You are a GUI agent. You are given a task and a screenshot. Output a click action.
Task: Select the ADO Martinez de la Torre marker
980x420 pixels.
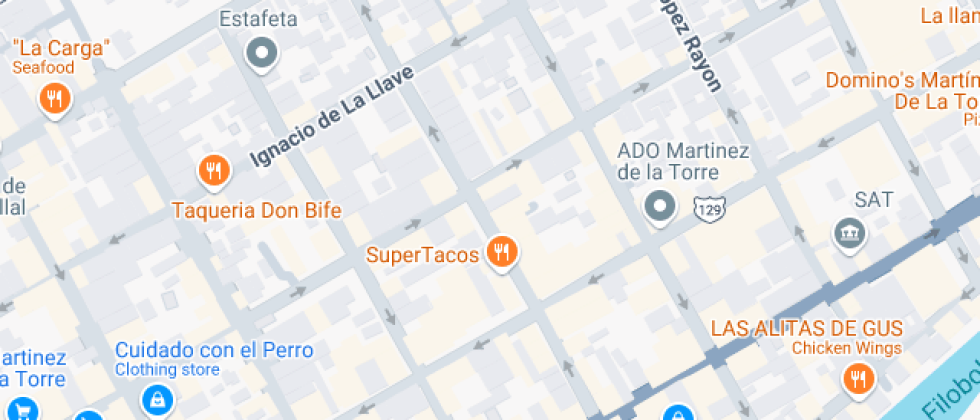659,207
